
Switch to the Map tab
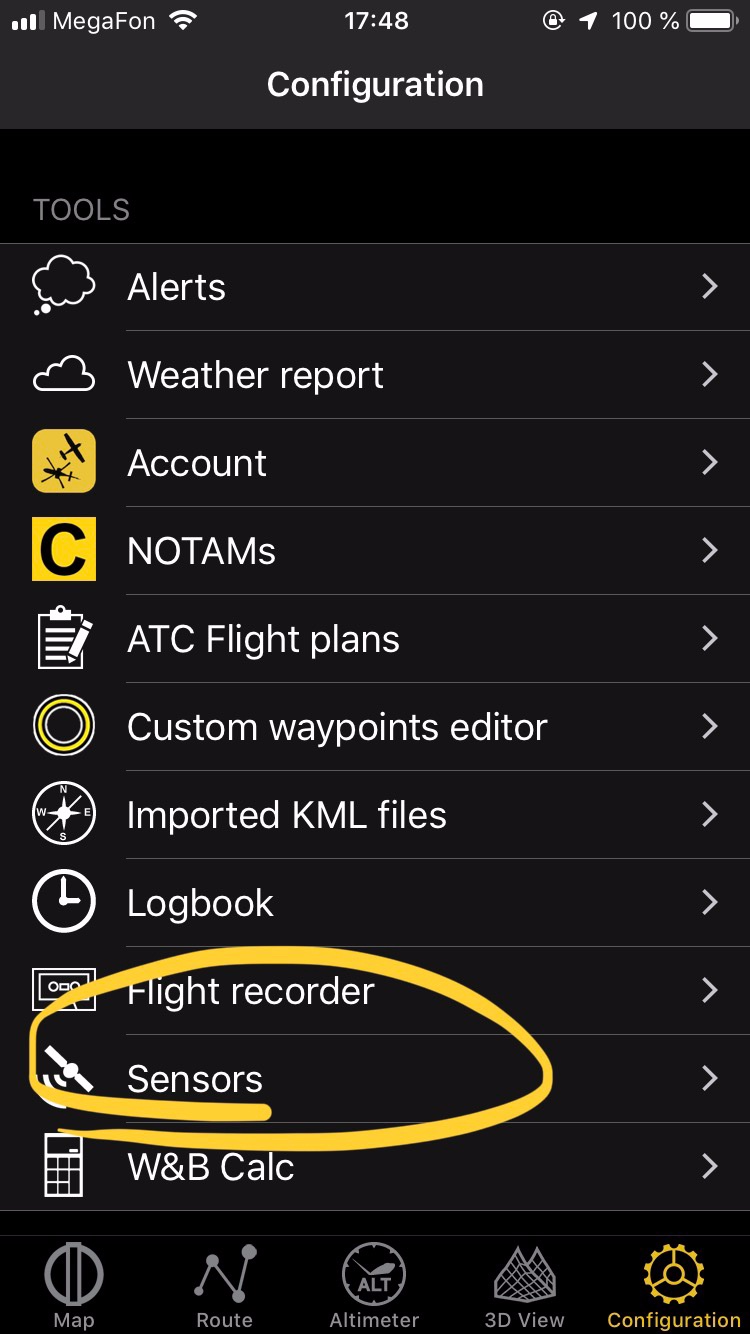[74, 1287]
